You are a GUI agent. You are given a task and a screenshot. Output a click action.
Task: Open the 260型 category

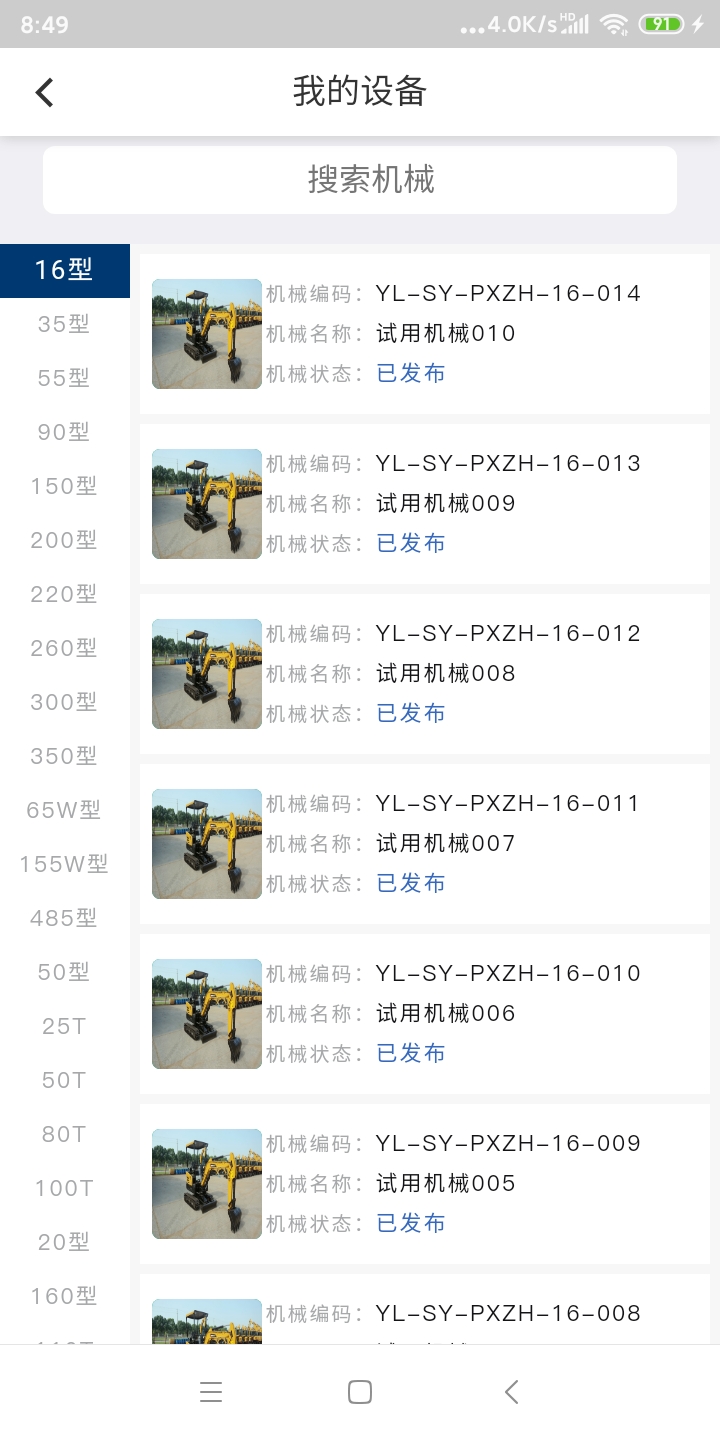tap(64, 648)
